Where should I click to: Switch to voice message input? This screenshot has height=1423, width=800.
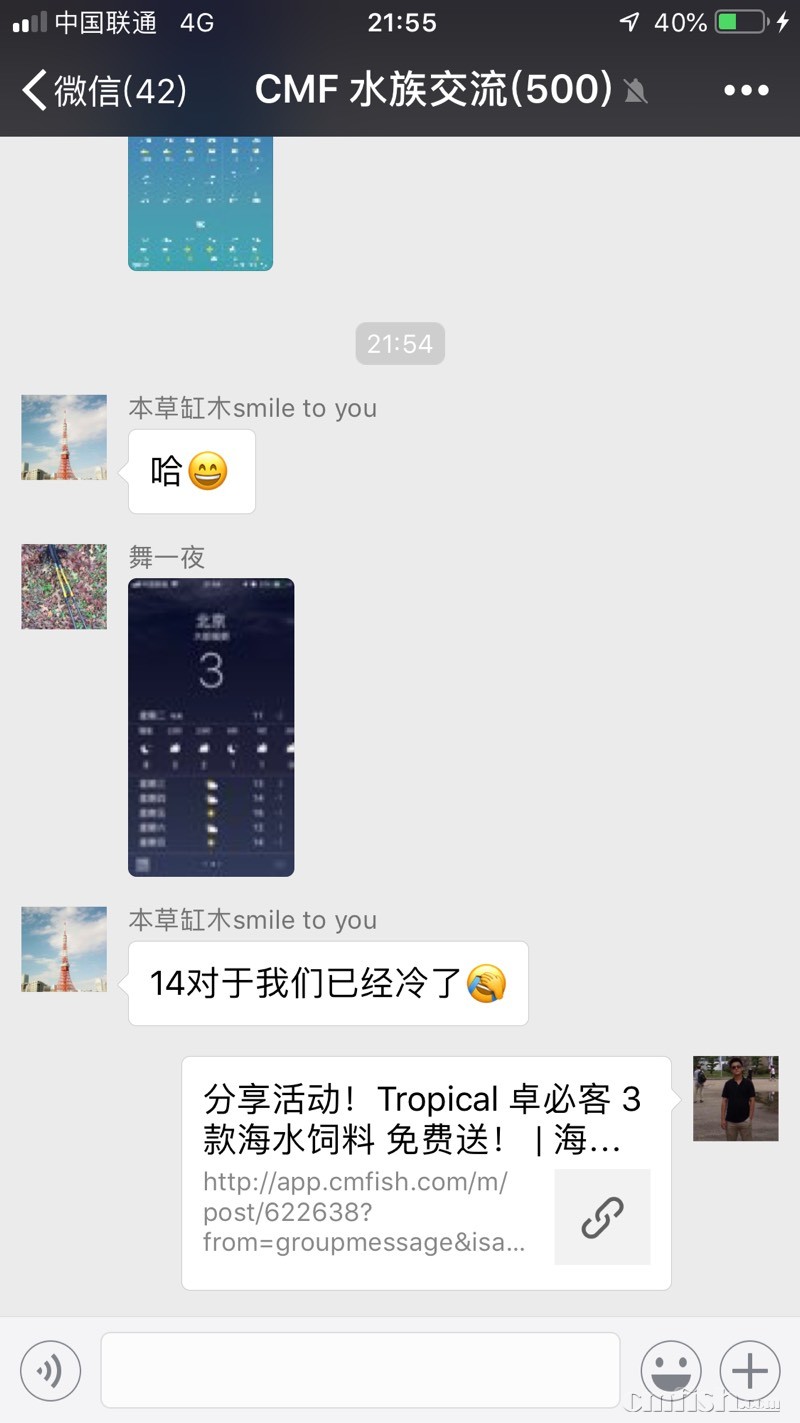click(x=50, y=1370)
